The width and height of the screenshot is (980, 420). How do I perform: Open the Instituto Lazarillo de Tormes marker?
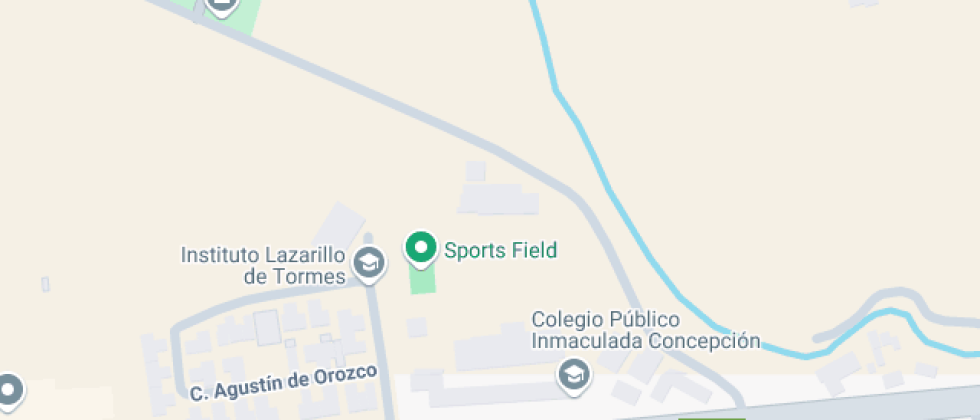[x=370, y=263]
